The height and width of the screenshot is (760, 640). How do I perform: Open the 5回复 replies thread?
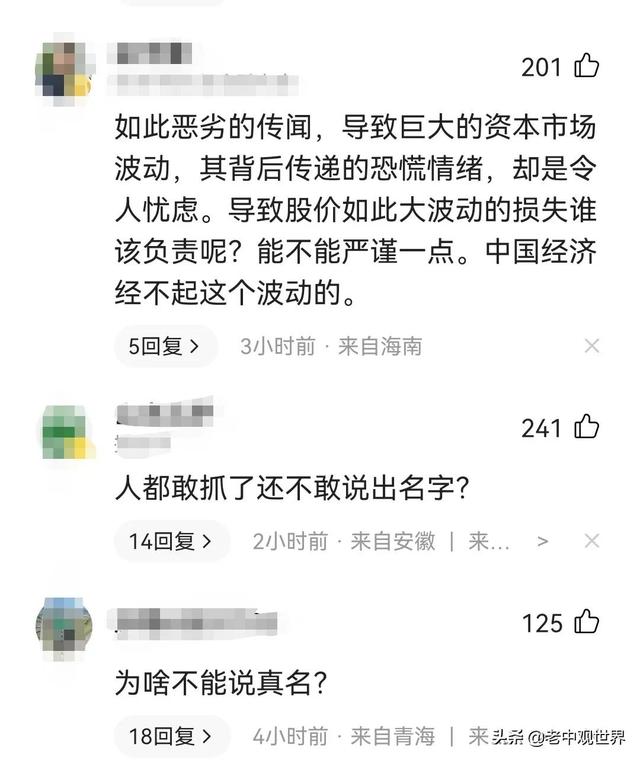tap(165, 346)
